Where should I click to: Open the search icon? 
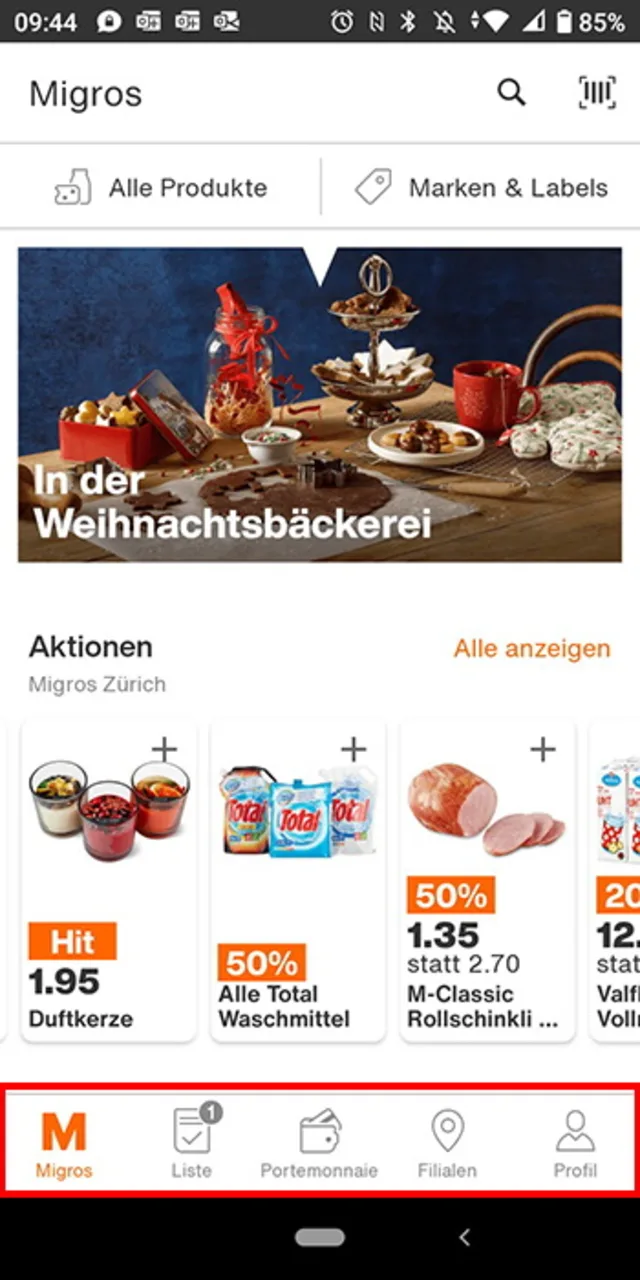511,93
